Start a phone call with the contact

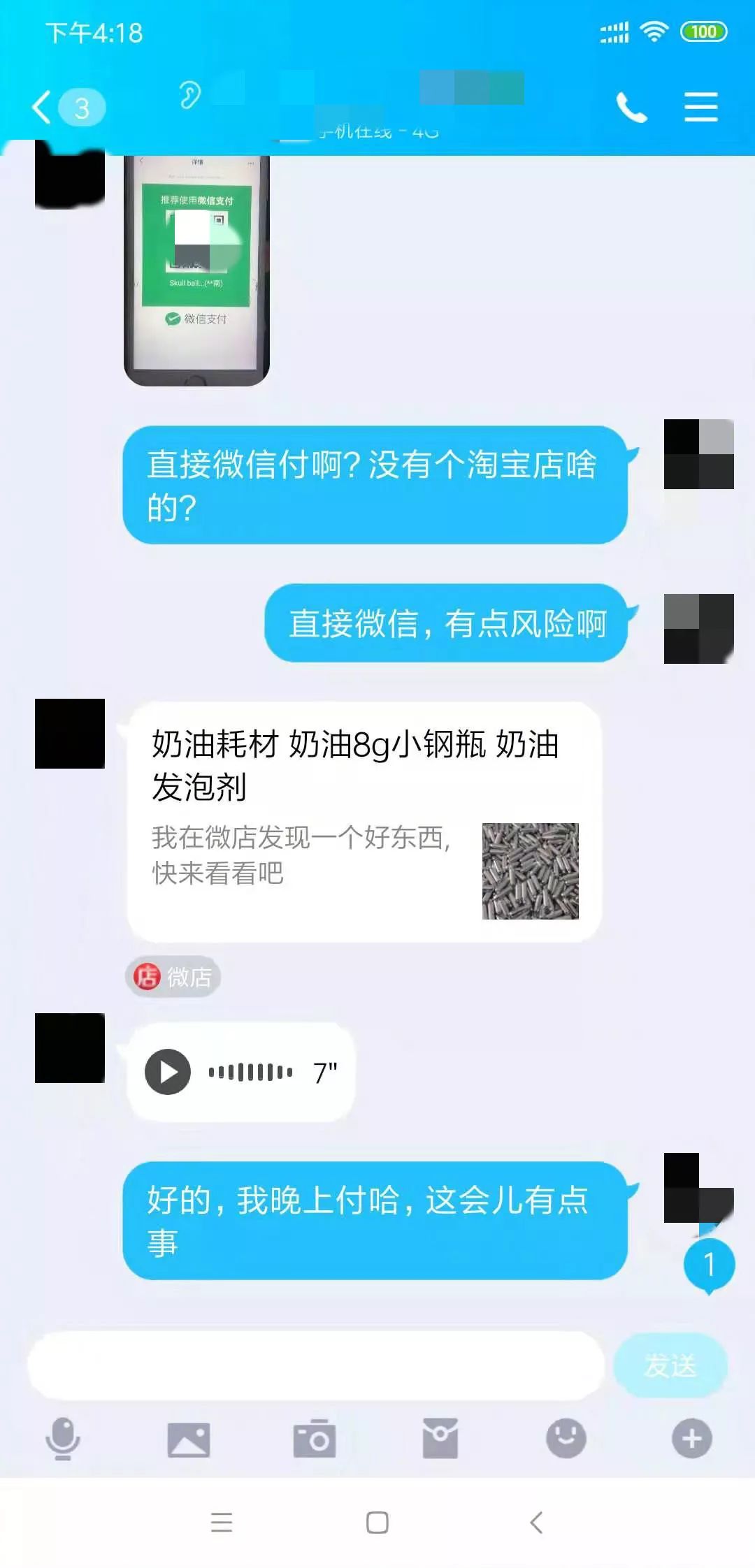click(x=633, y=108)
